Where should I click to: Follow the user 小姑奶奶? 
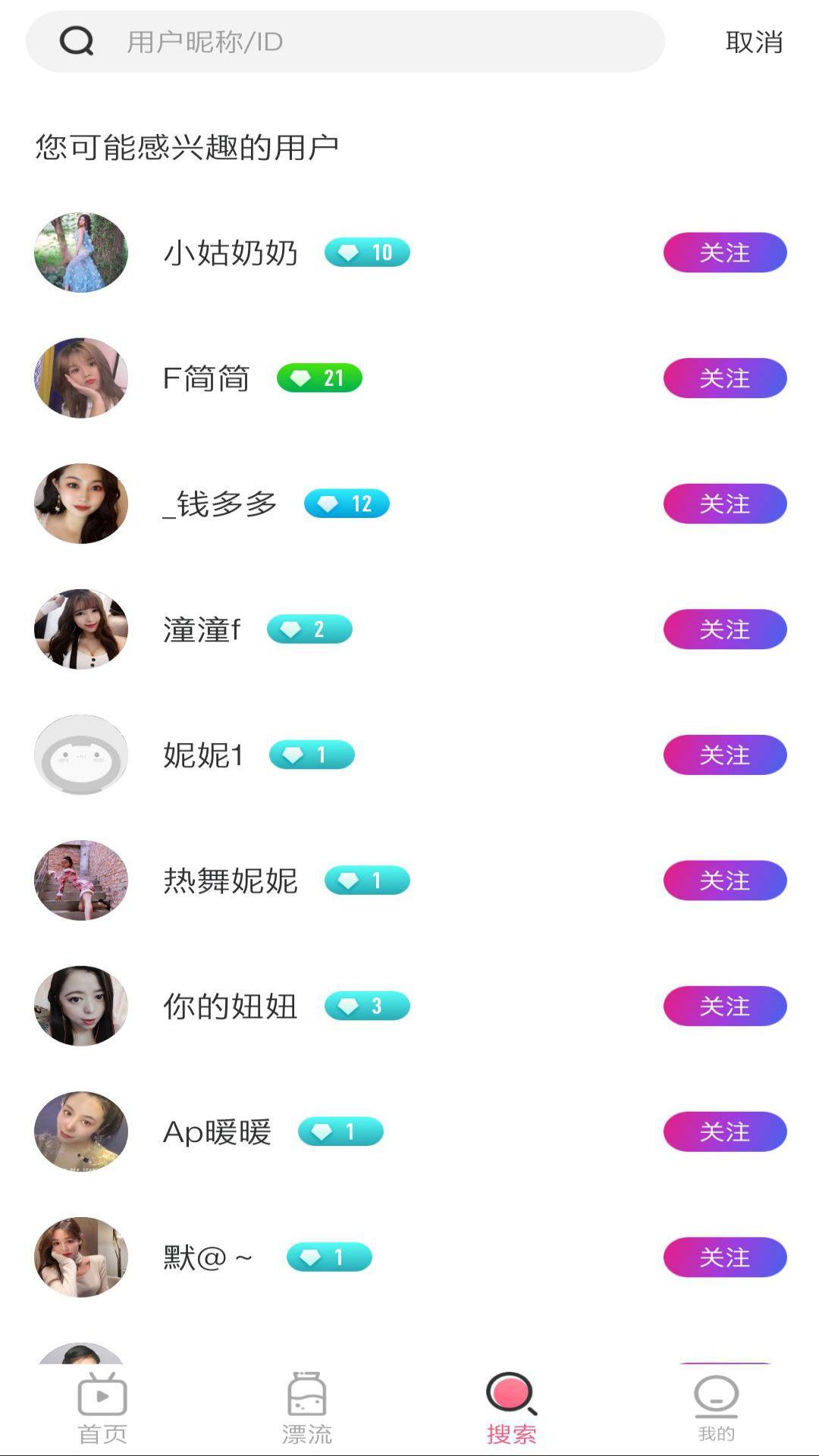coord(725,253)
